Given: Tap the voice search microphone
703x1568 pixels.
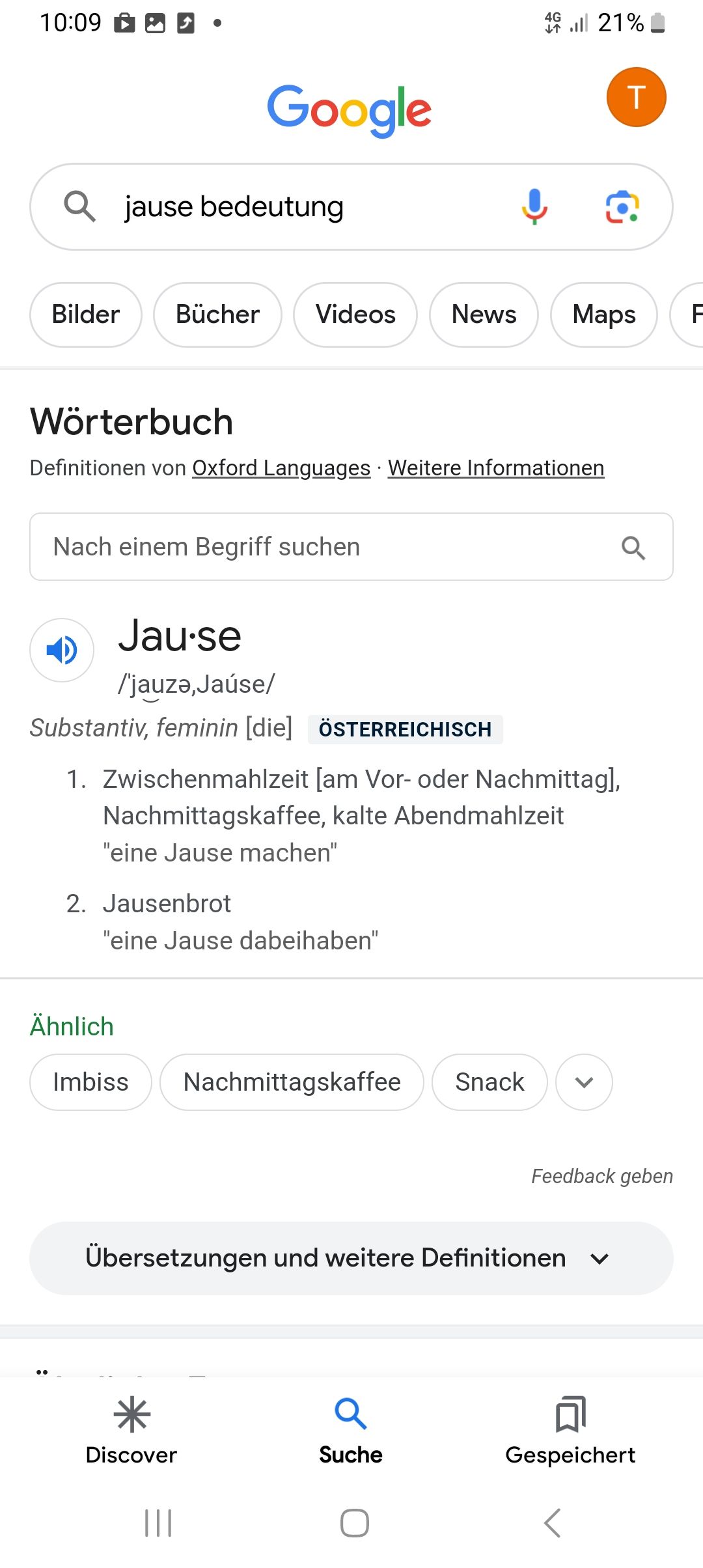Looking at the screenshot, I should pos(534,206).
